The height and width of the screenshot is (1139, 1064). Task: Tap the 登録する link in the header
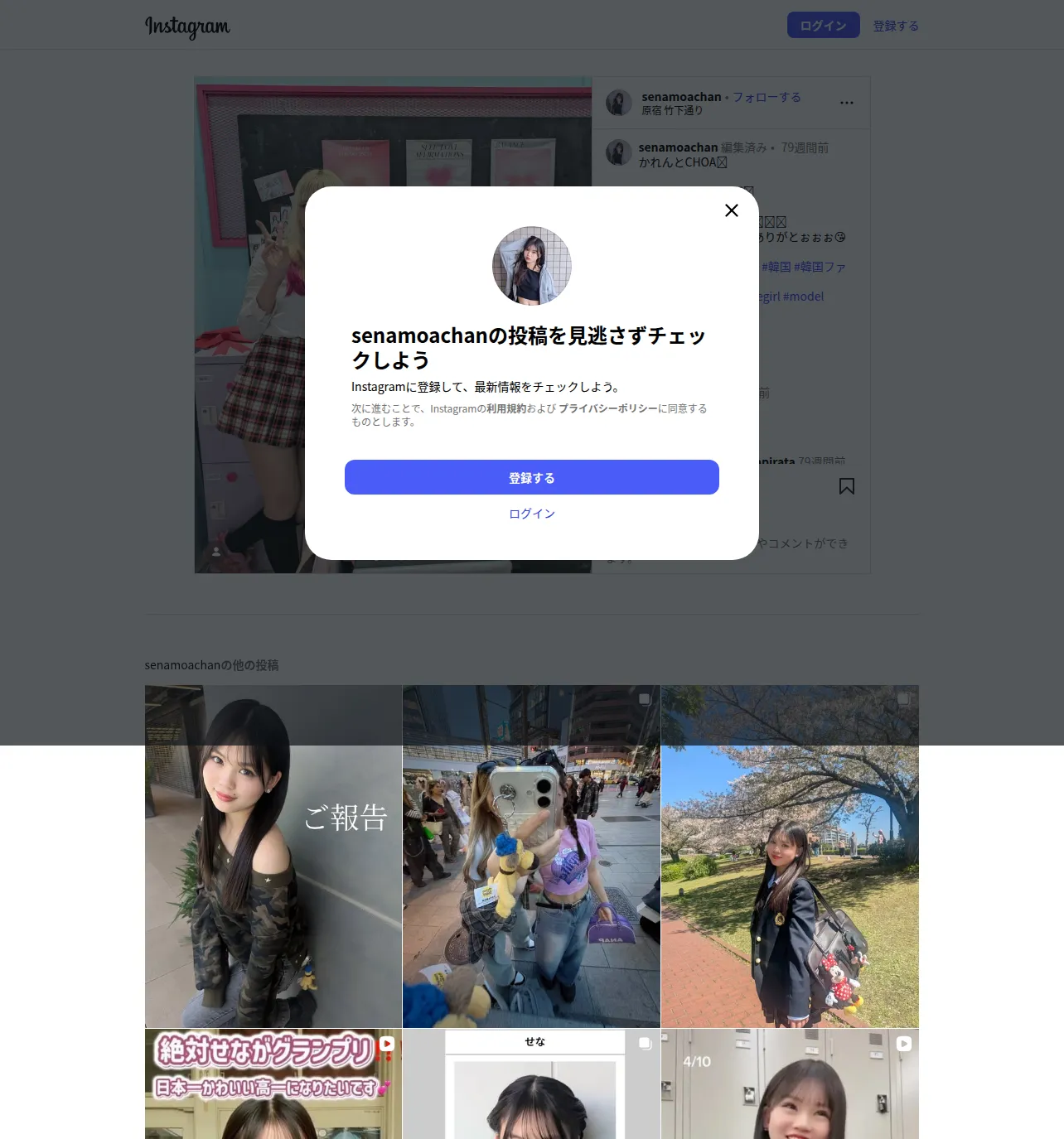click(x=896, y=26)
